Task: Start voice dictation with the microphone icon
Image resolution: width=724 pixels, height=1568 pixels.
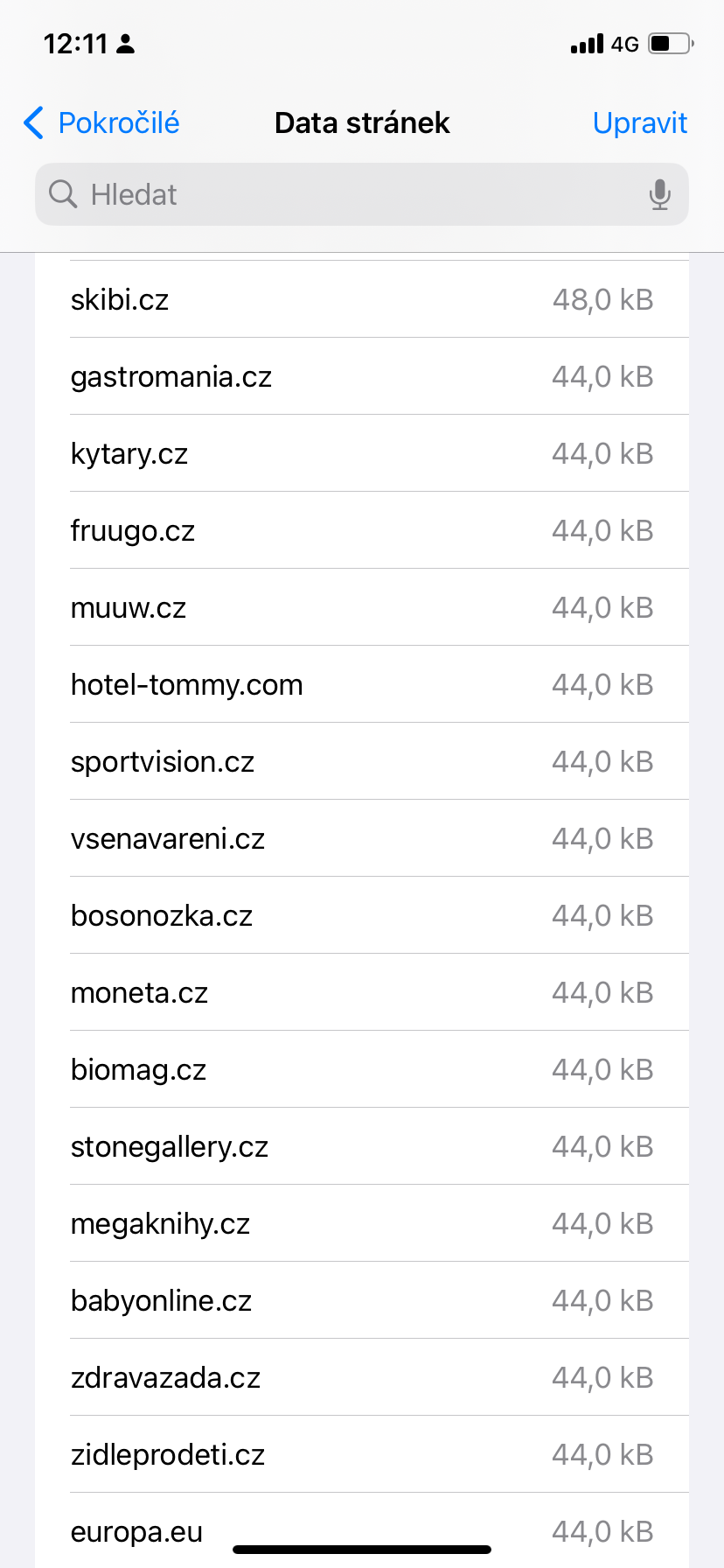Action: (660, 194)
